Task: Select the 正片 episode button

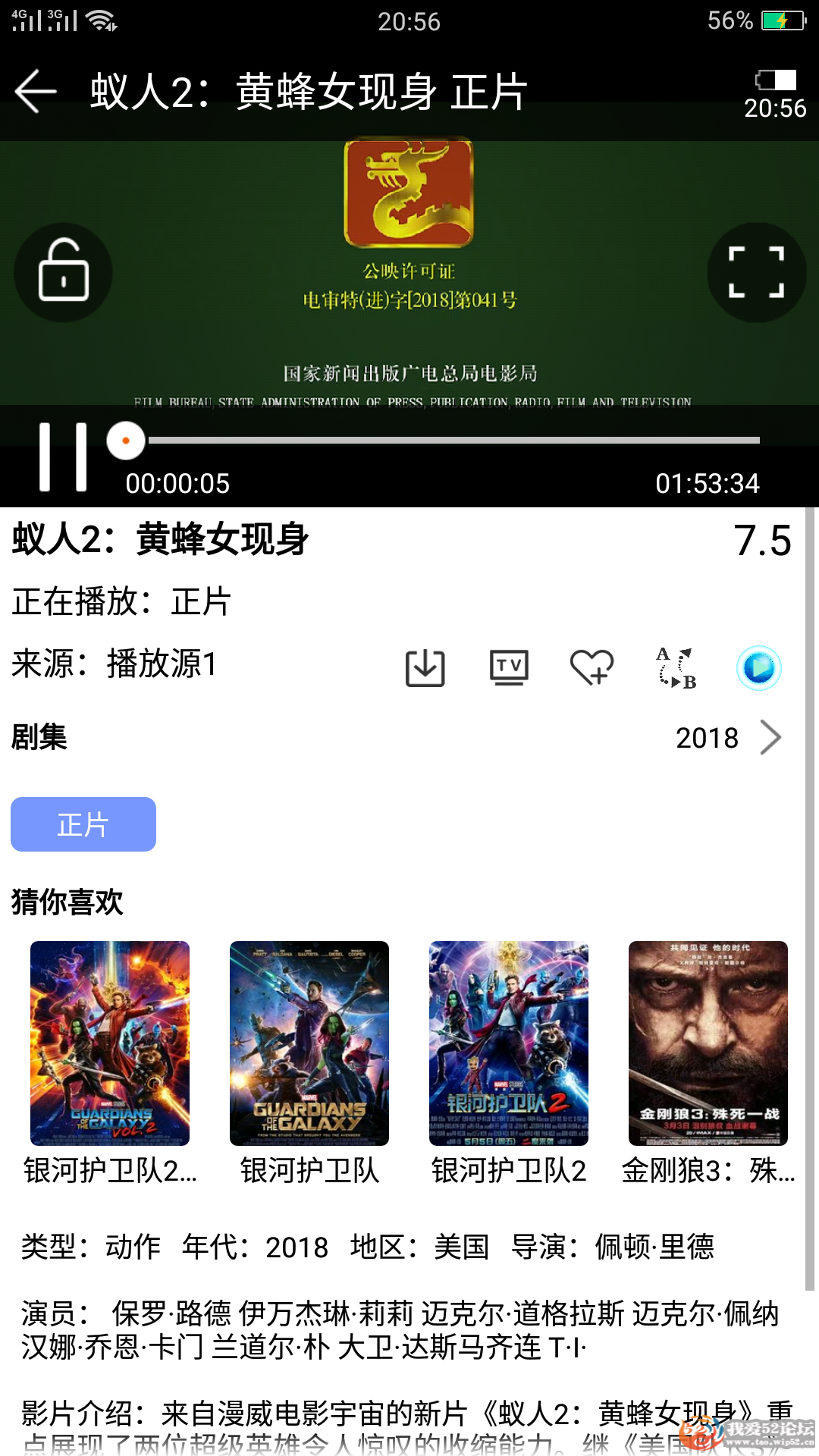Action: [x=83, y=824]
